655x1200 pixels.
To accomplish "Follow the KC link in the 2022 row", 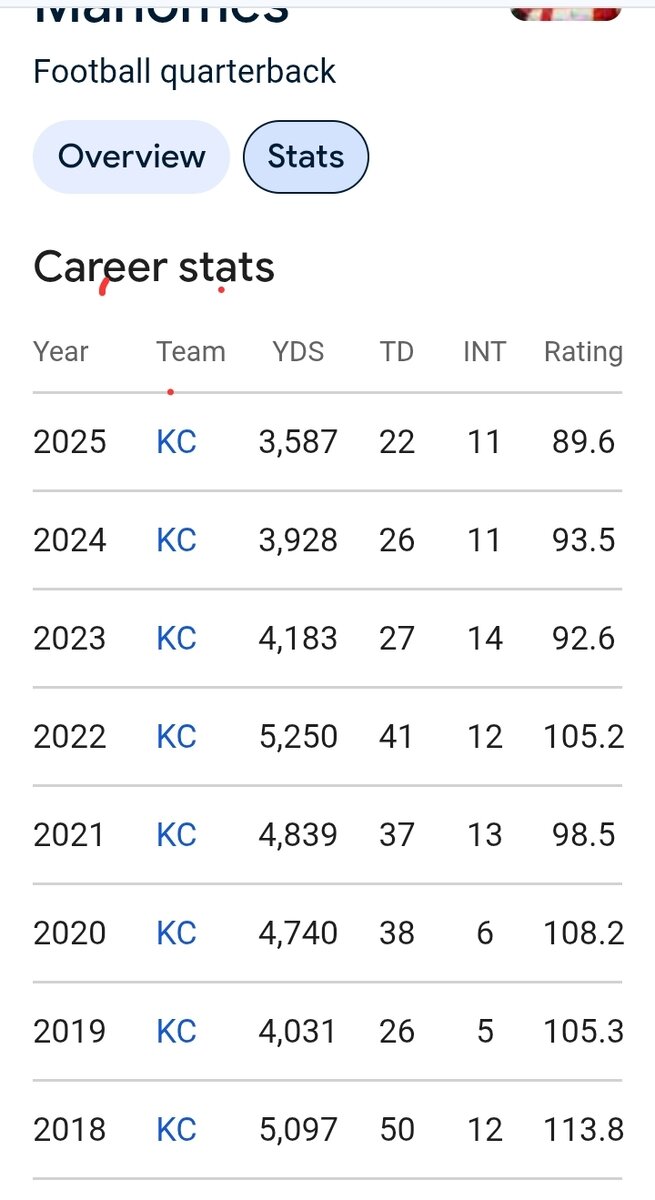I will [177, 736].
